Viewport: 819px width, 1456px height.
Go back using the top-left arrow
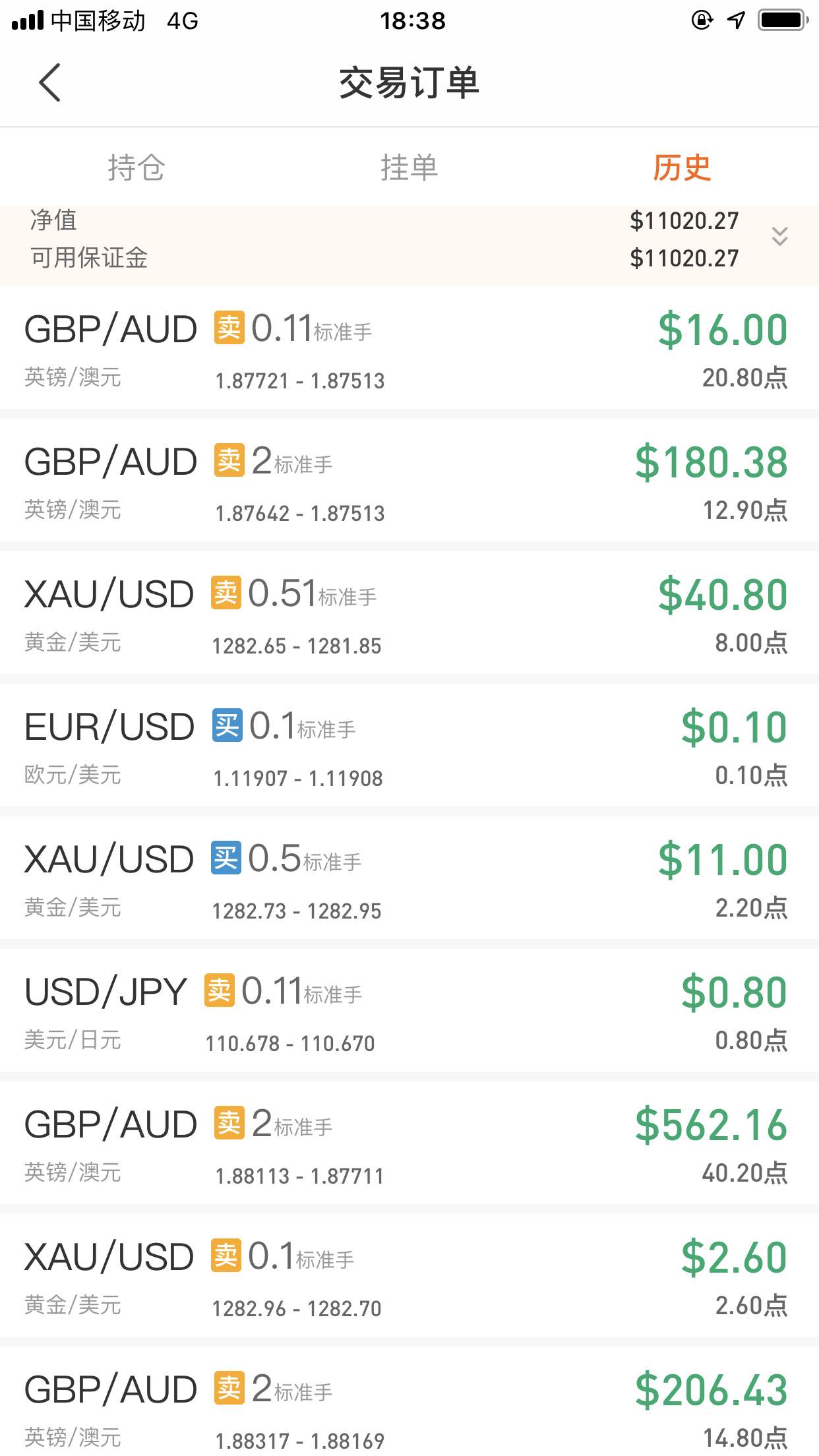tap(49, 82)
